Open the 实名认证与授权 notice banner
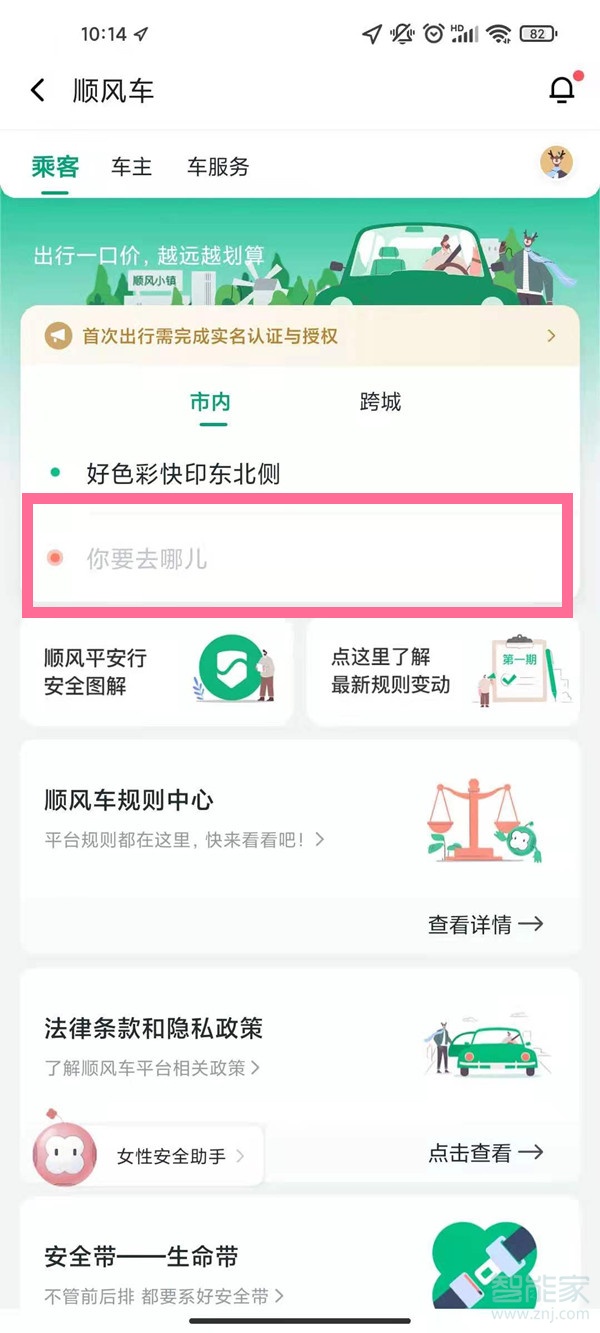This screenshot has width=600, height=1333. pos(300,336)
